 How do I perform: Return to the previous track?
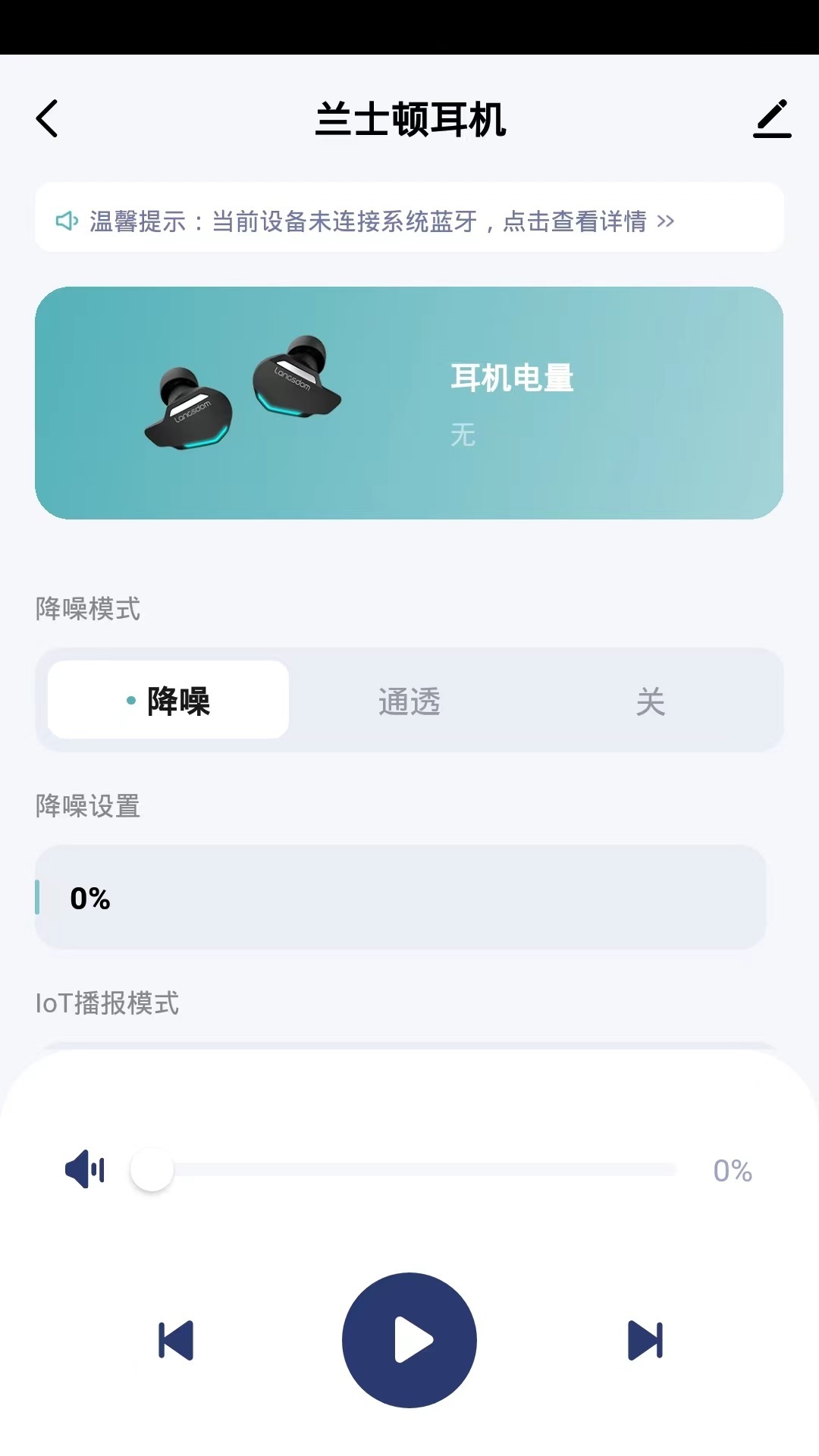pyautogui.click(x=174, y=1341)
